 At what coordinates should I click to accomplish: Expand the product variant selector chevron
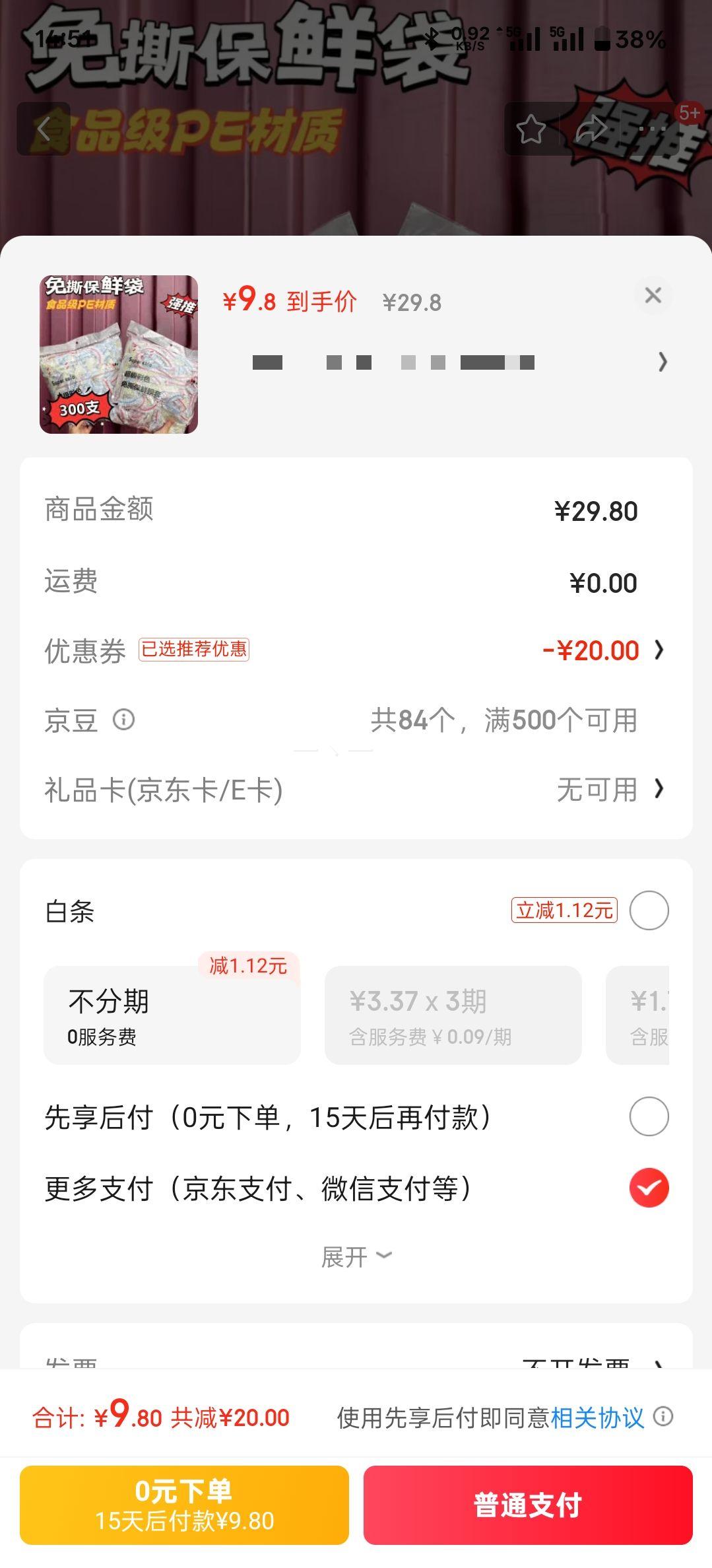coord(662,362)
